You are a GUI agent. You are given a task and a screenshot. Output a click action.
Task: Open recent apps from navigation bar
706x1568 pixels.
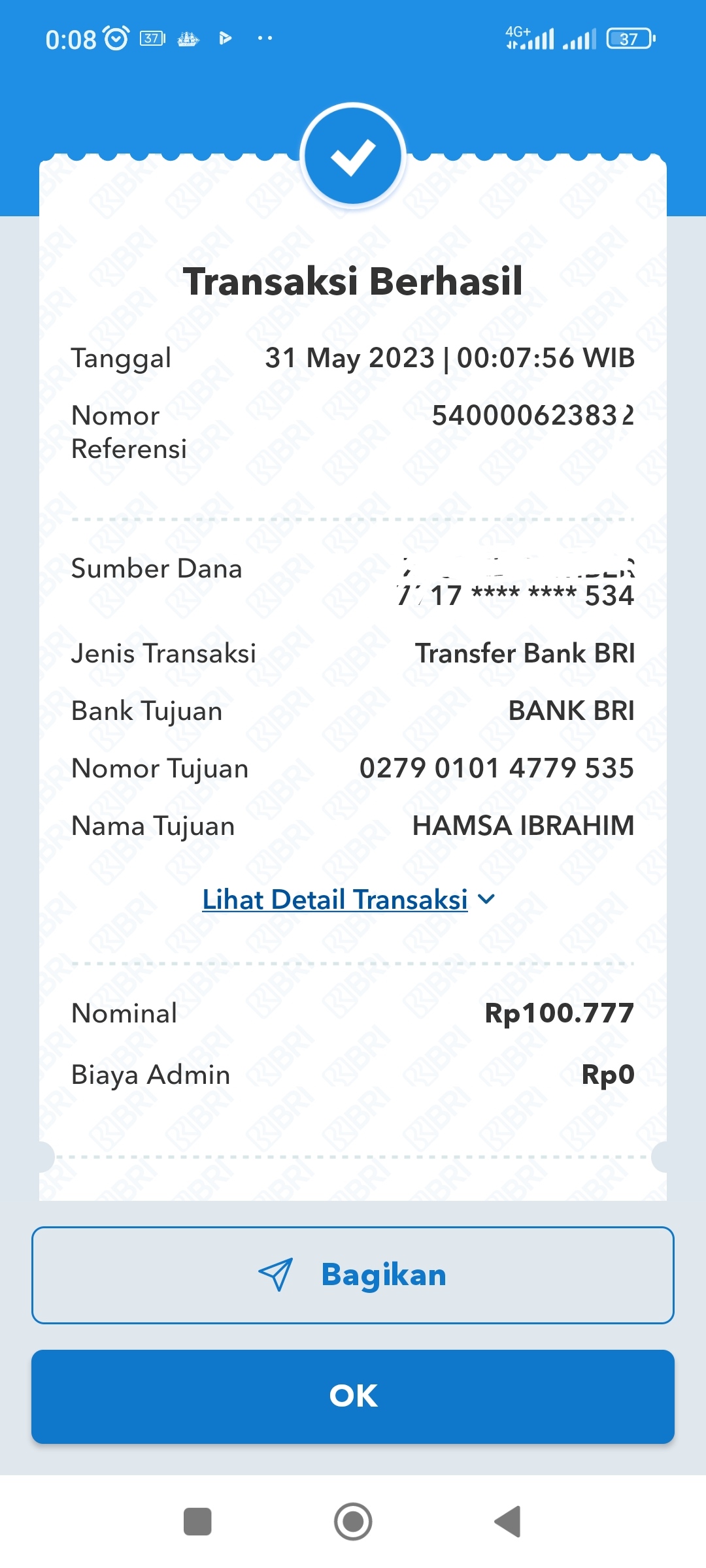pyautogui.click(x=197, y=1522)
